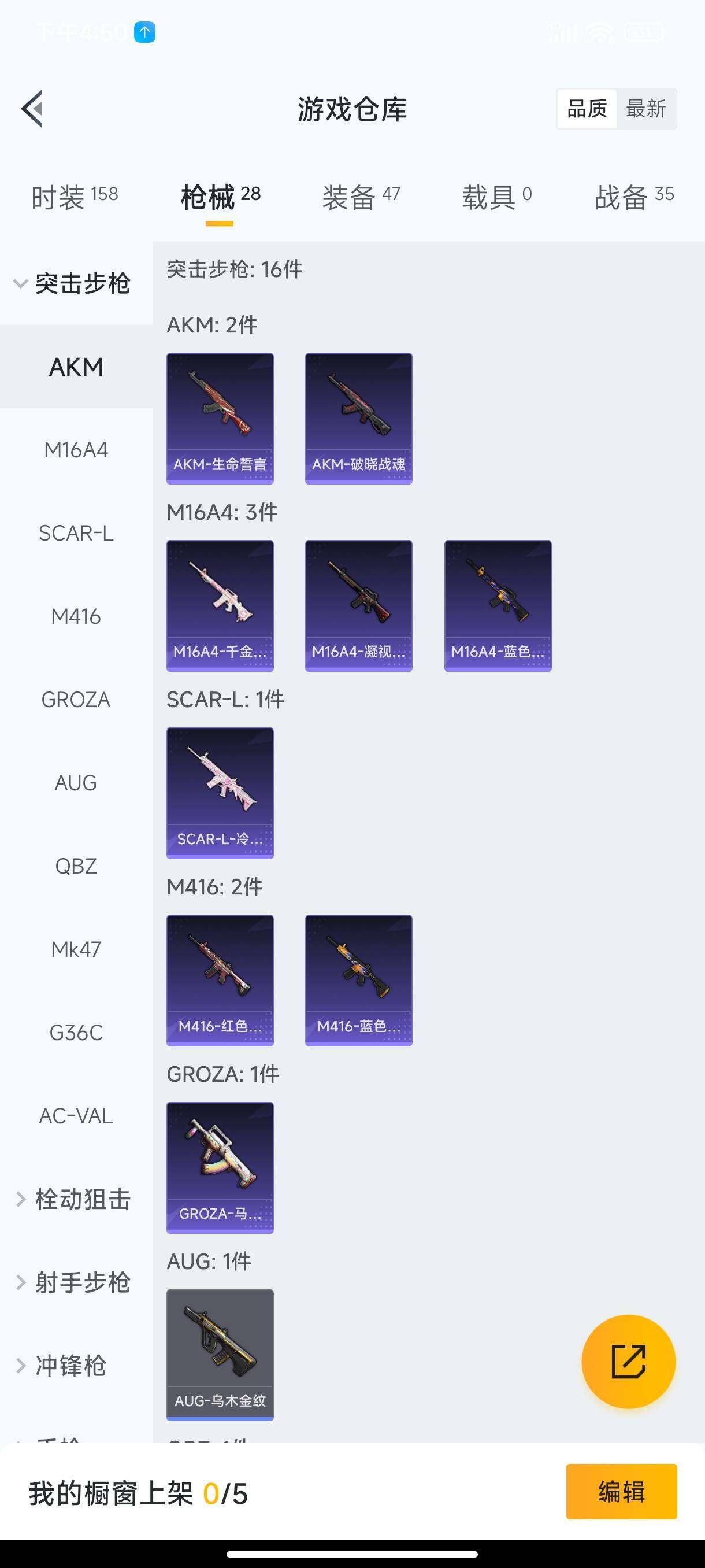Image resolution: width=705 pixels, height=1568 pixels.
Task: Select M16A4 in the sidebar
Action: [x=76, y=450]
